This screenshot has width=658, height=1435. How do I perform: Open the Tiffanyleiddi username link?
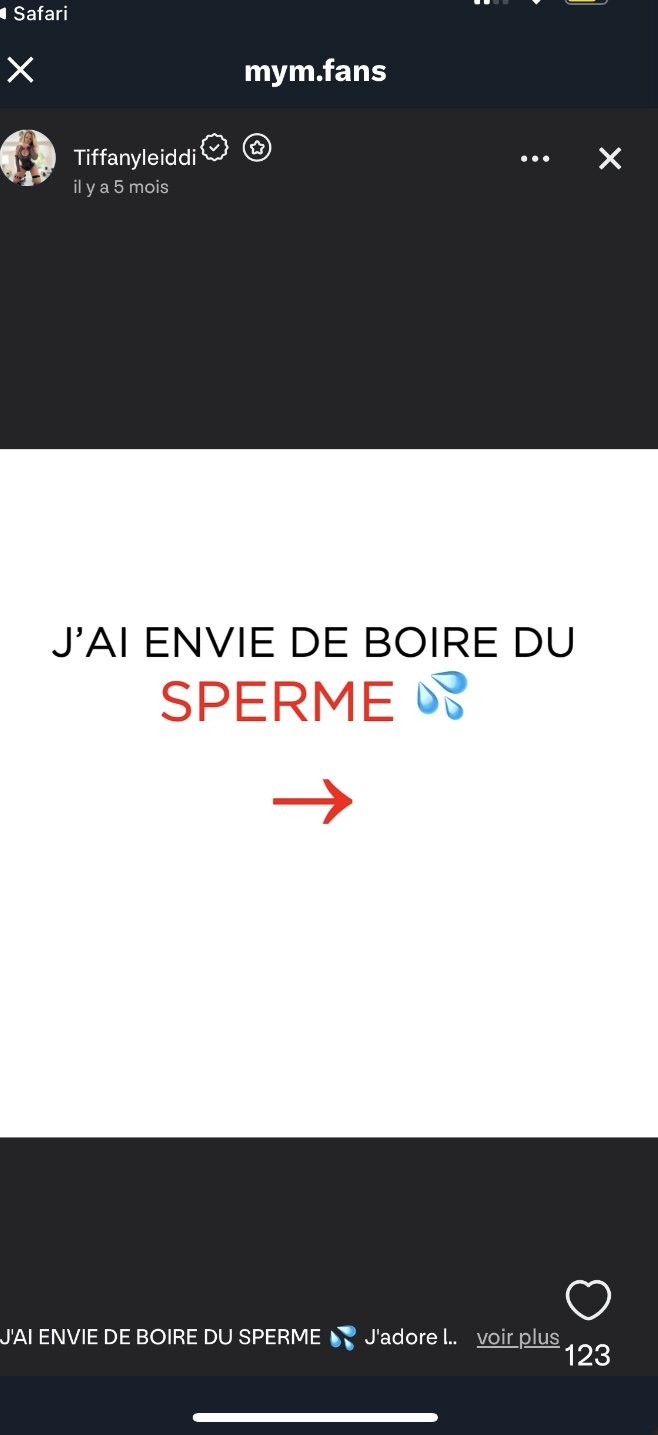tap(135, 158)
